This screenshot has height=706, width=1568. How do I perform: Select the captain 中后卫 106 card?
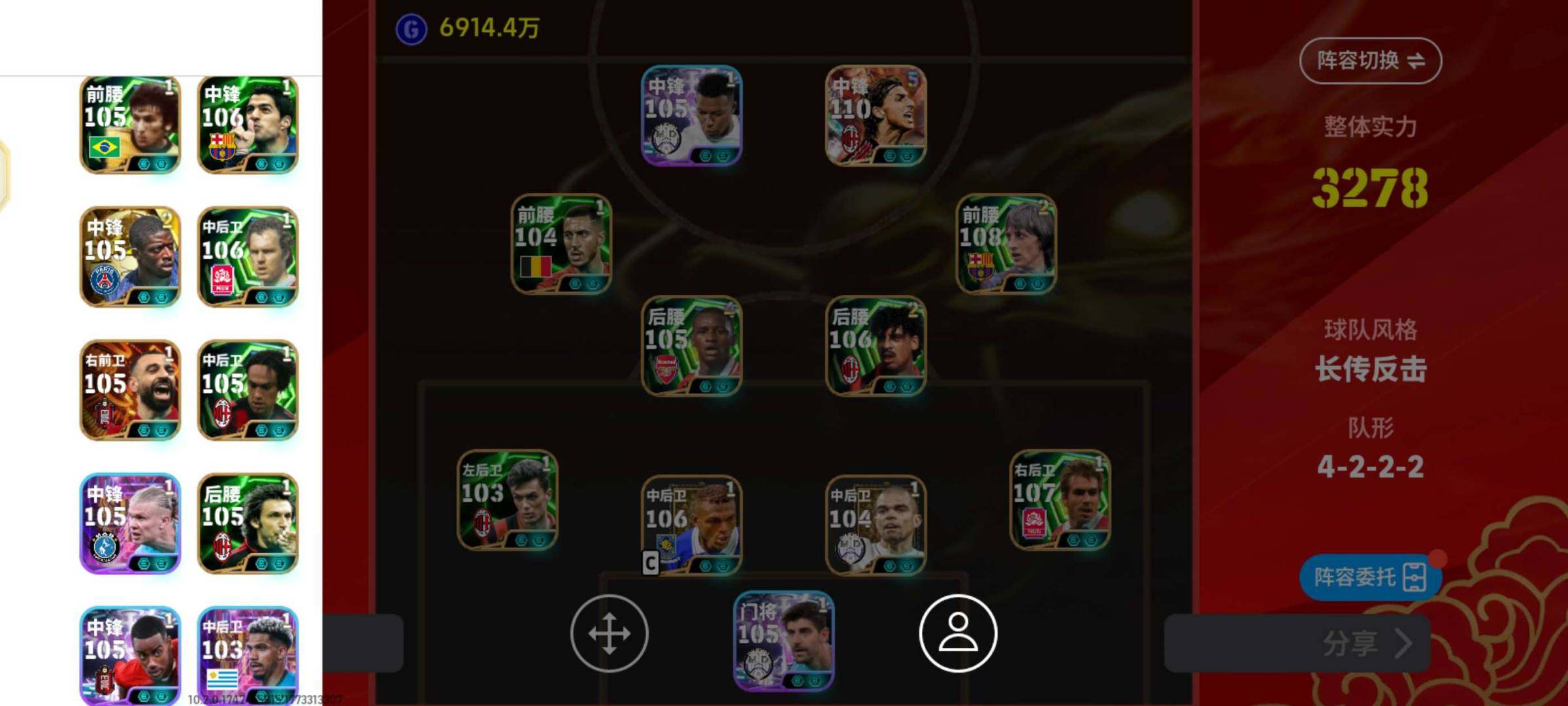click(x=691, y=526)
